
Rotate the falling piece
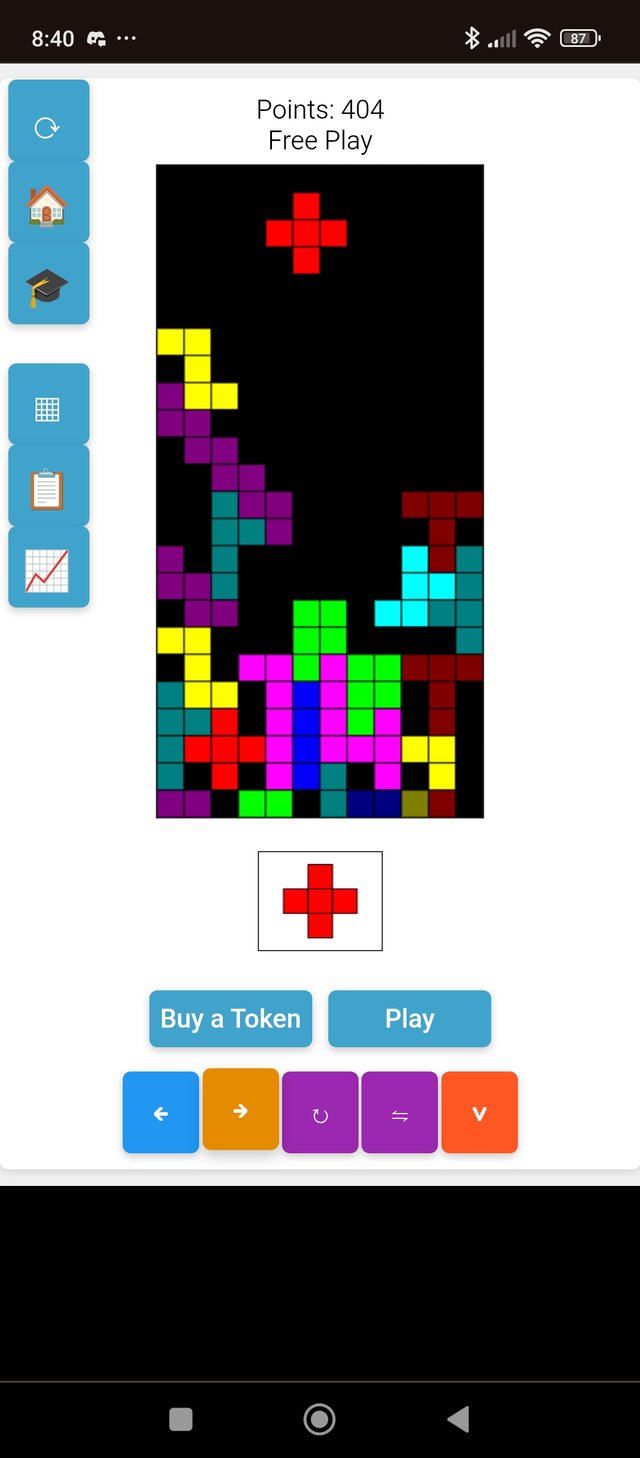320,1113
